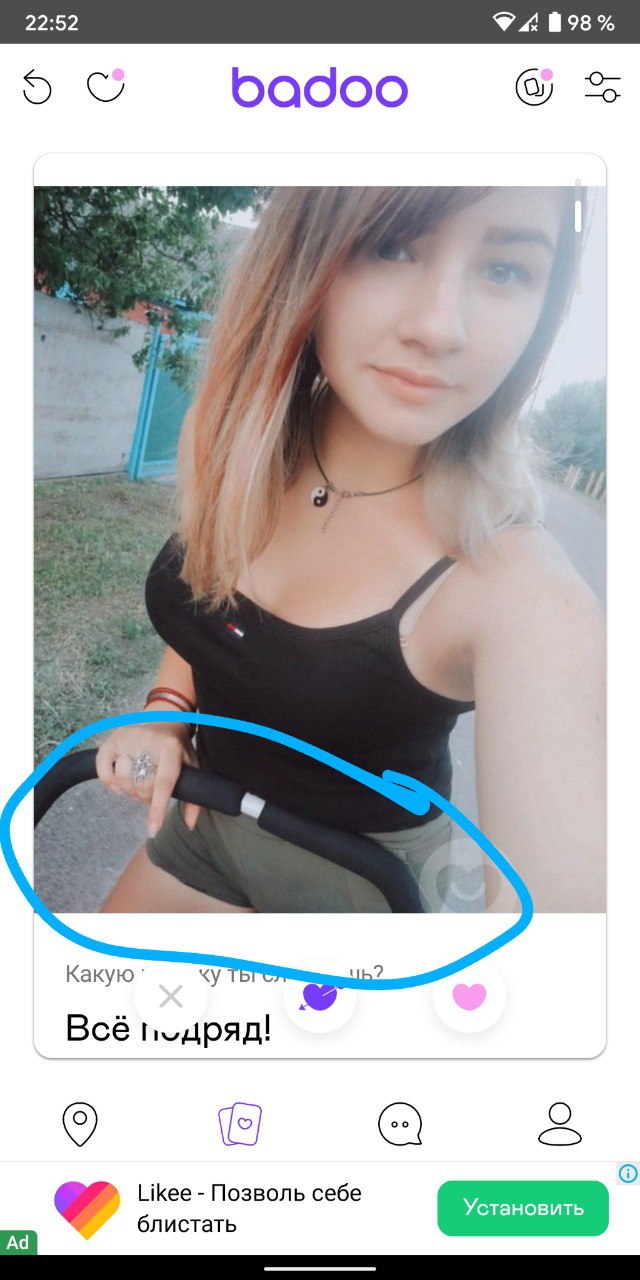Undo the last vote with the rewind arrow

tap(37, 88)
